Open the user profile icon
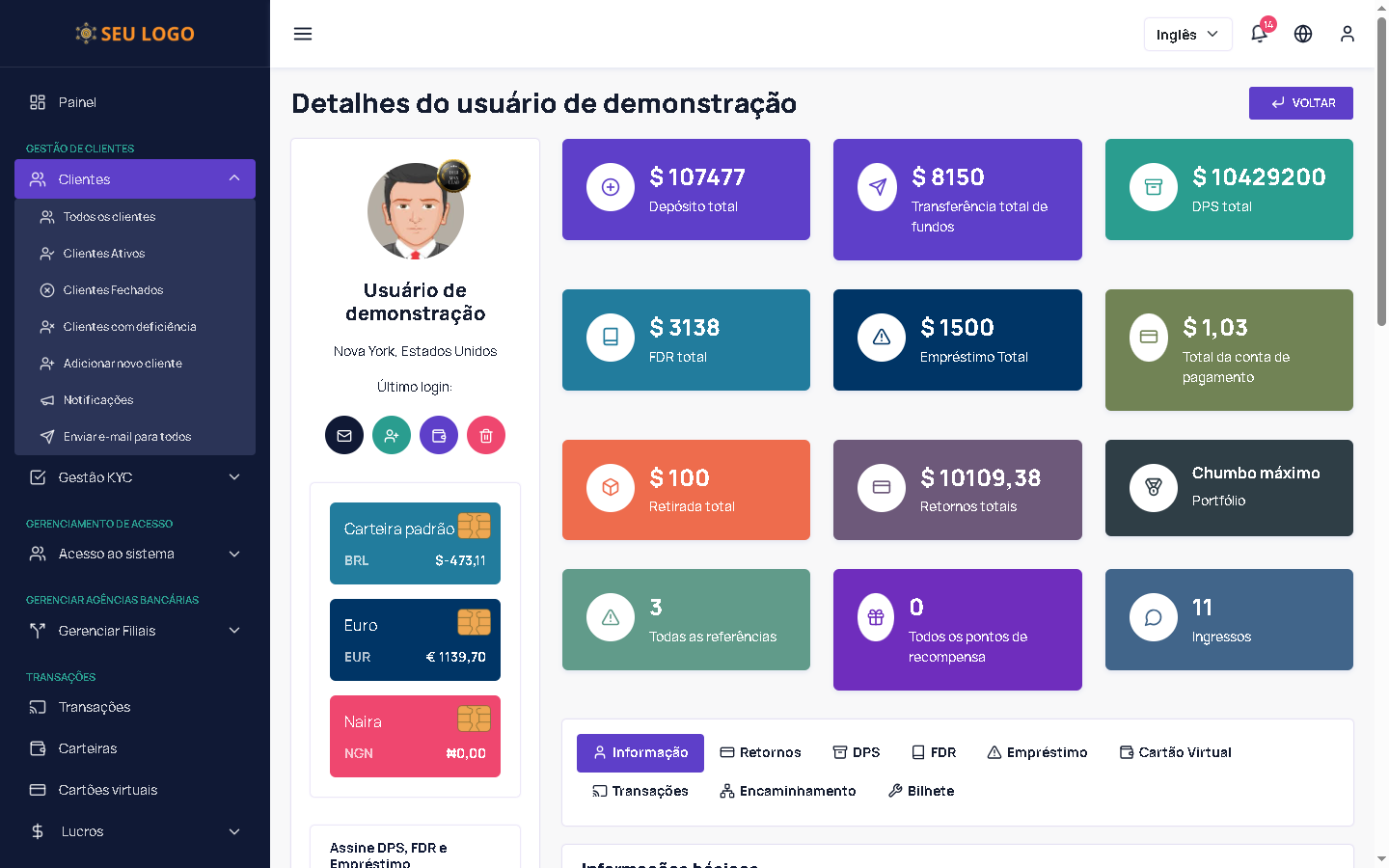1389x868 pixels. point(1348,34)
